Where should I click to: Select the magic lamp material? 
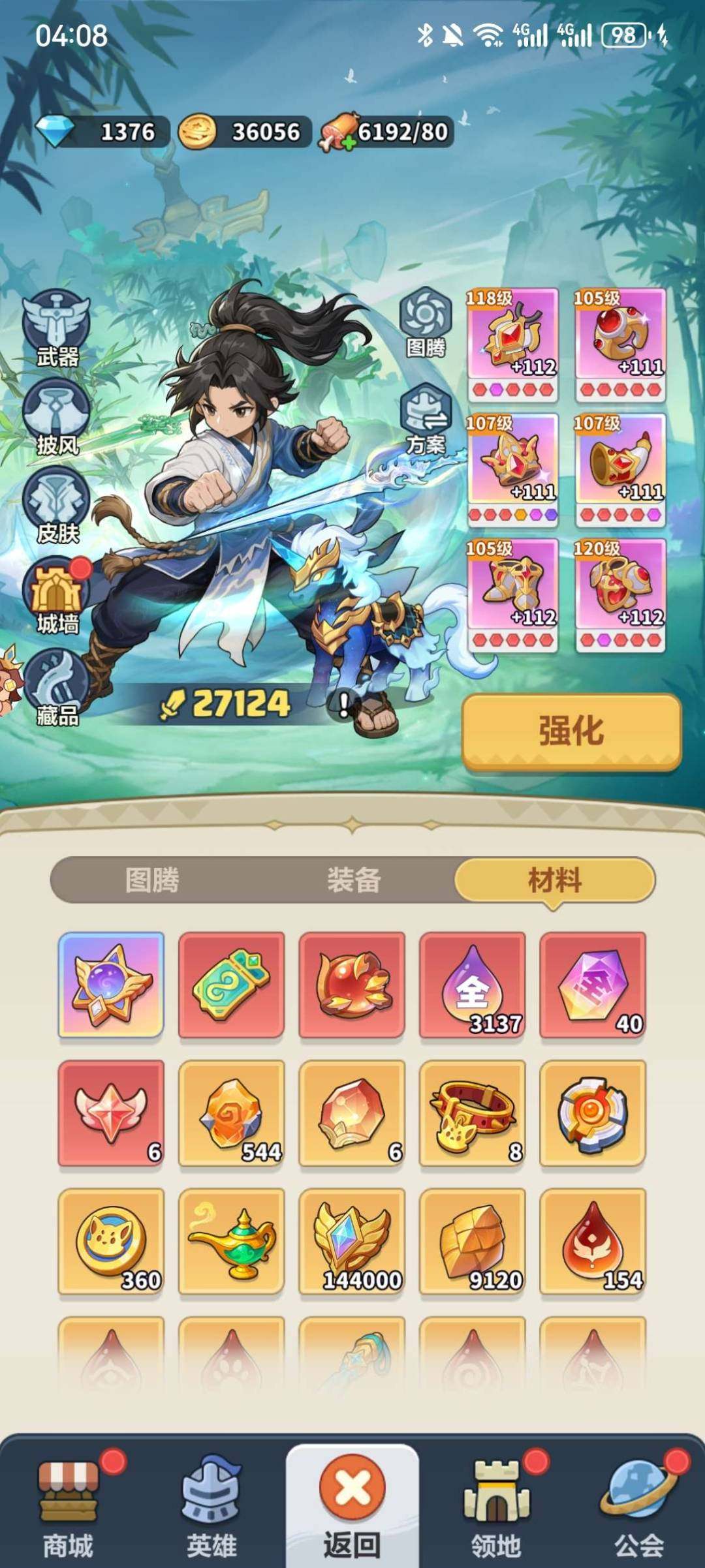pos(232,1242)
